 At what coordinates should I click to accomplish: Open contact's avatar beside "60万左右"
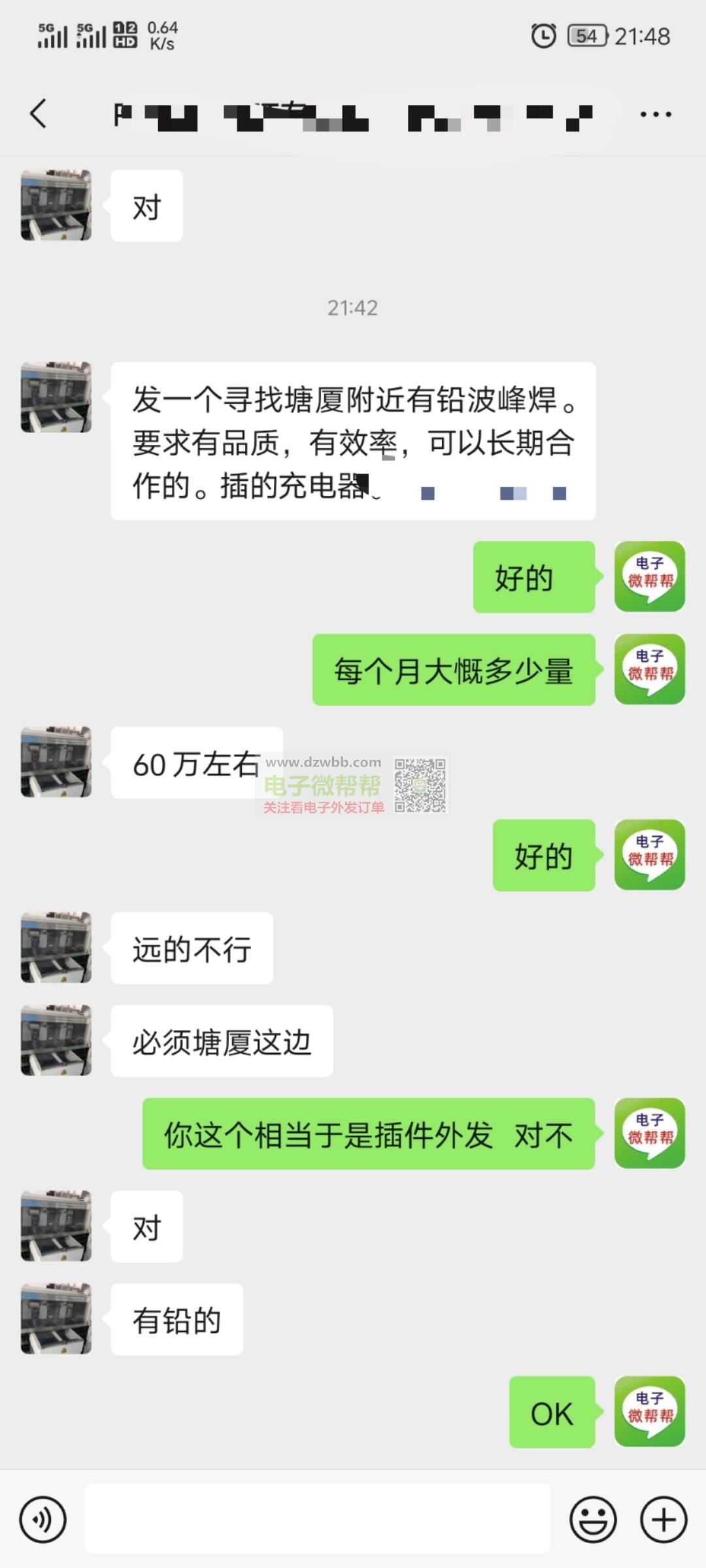pyautogui.click(x=56, y=762)
